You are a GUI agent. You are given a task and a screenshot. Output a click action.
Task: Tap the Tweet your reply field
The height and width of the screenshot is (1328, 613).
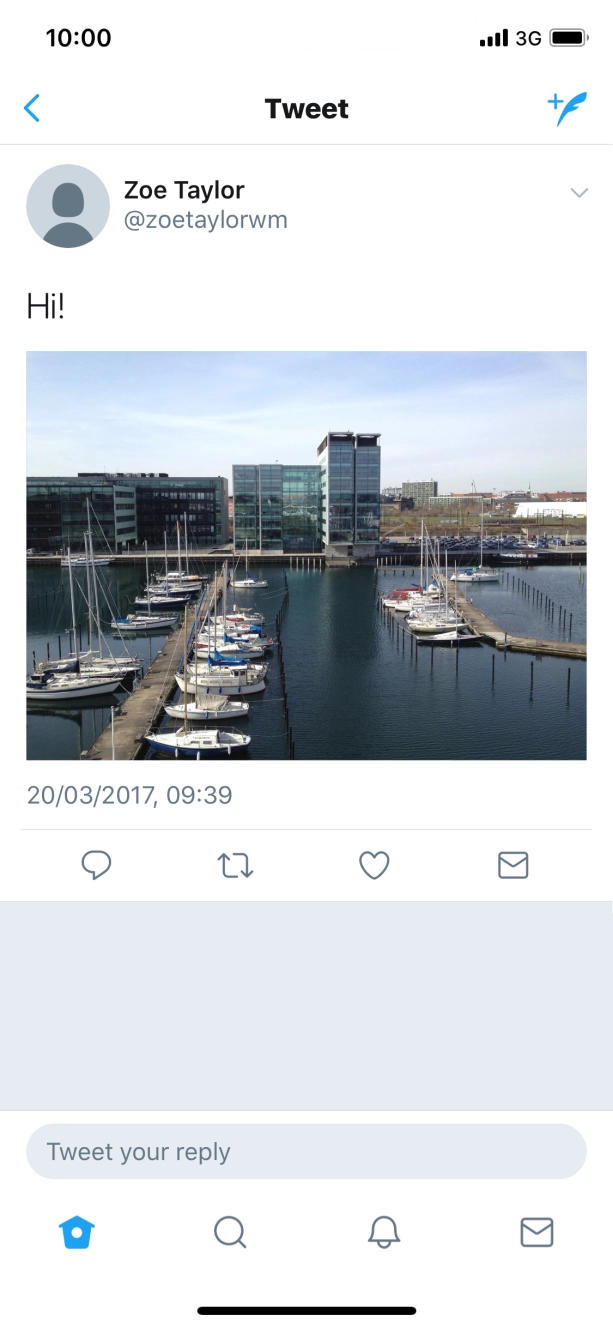[x=306, y=1151]
